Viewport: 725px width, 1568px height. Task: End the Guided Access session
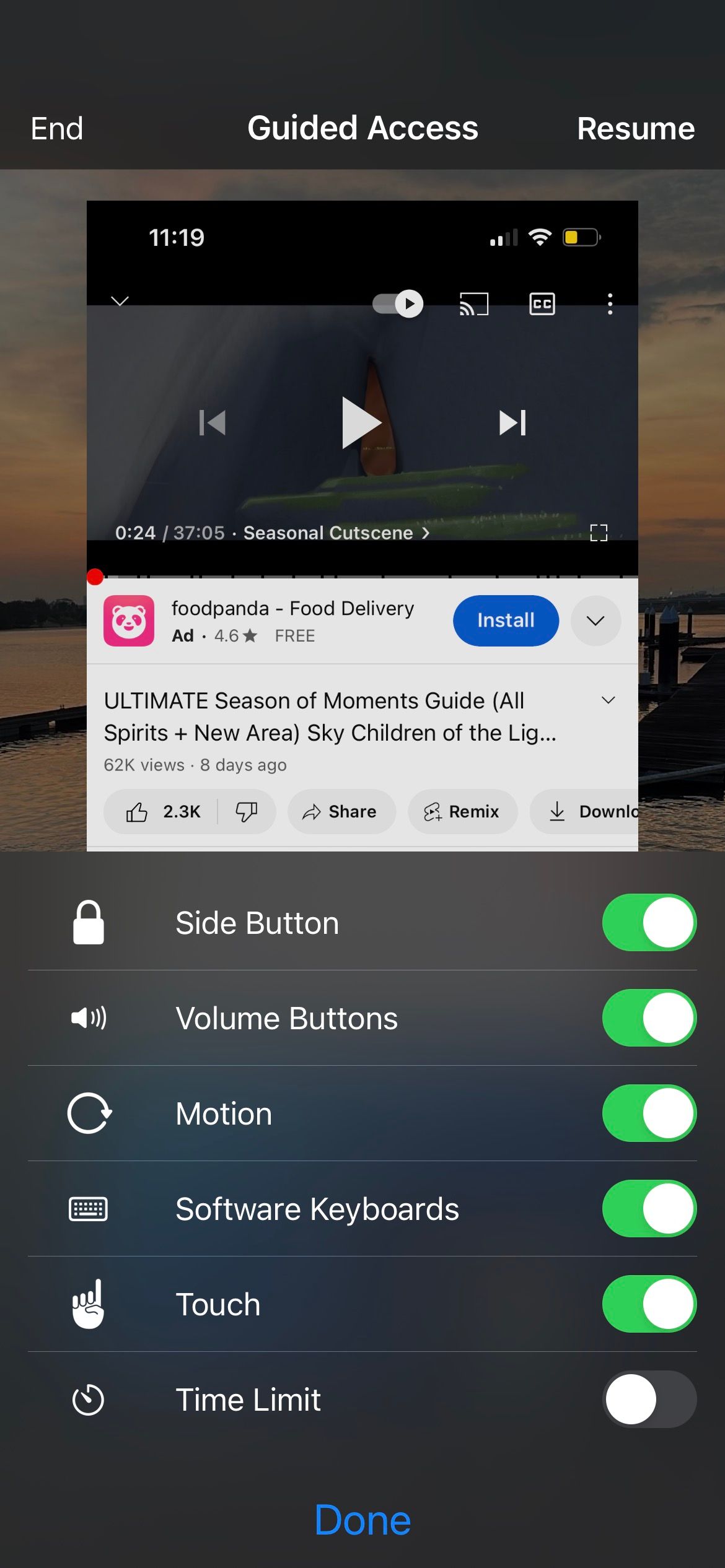pos(56,129)
